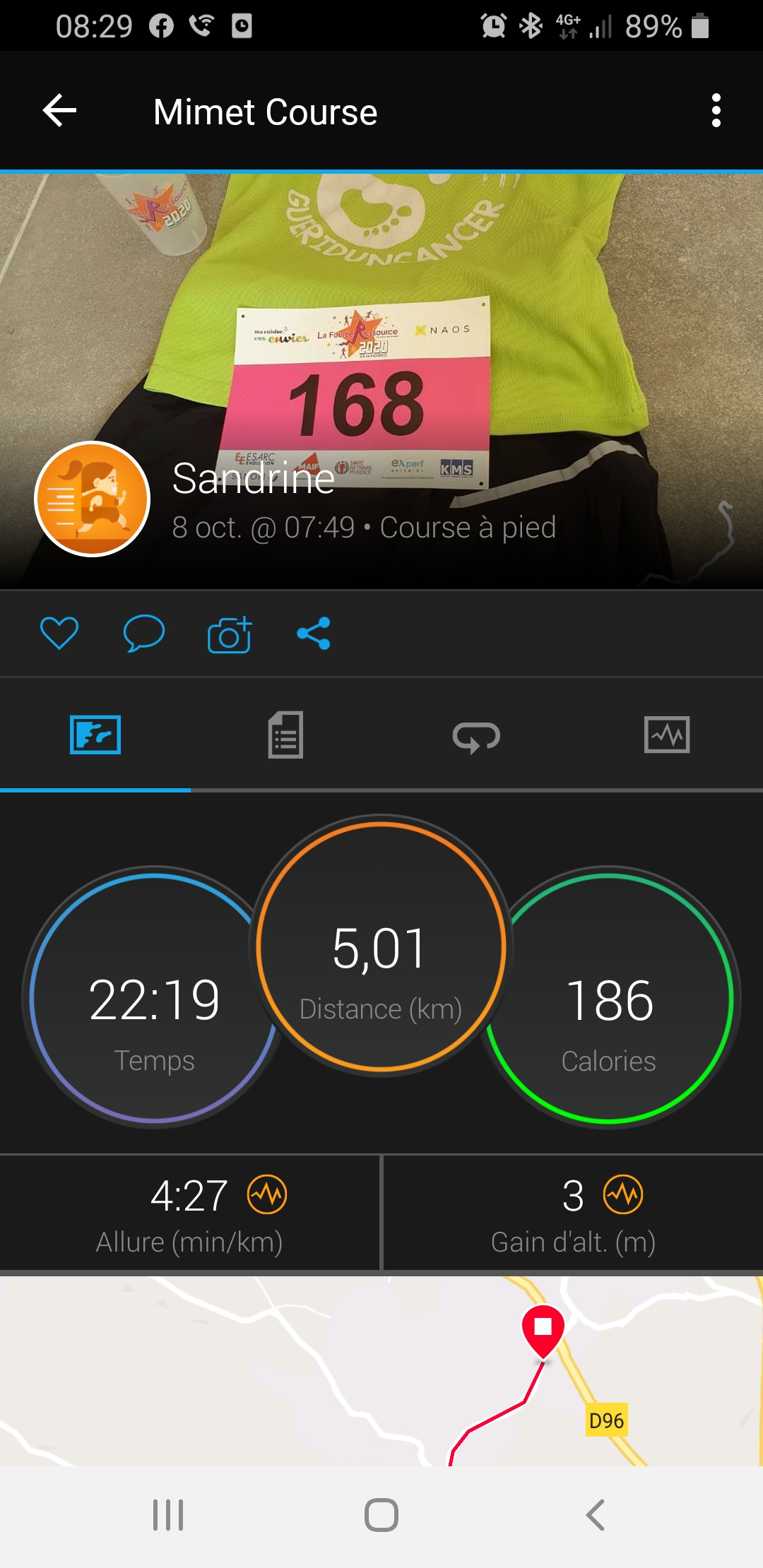Open the route map
Screen dimensions: 763x1568
[x=381, y=1370]
